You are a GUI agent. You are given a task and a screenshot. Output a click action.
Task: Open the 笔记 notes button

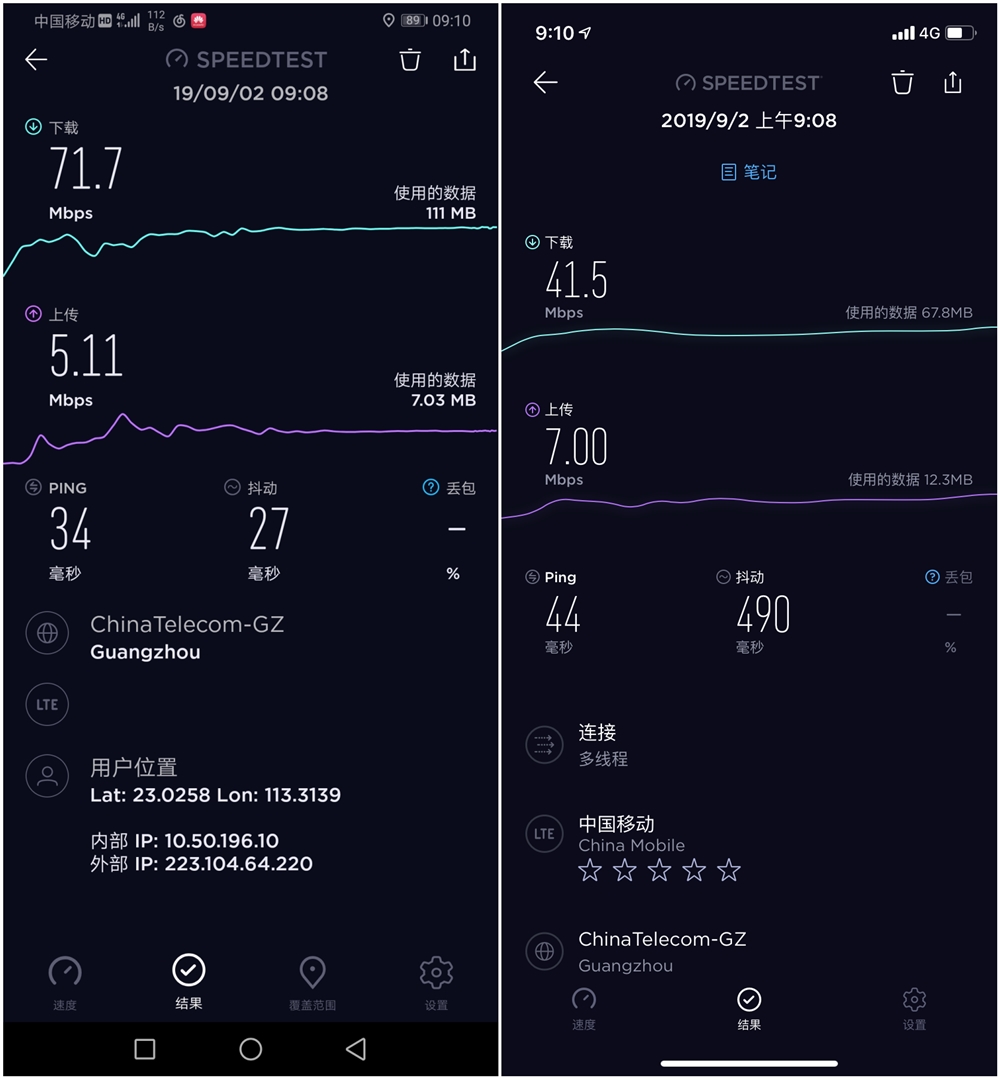[x=748, y=171]
